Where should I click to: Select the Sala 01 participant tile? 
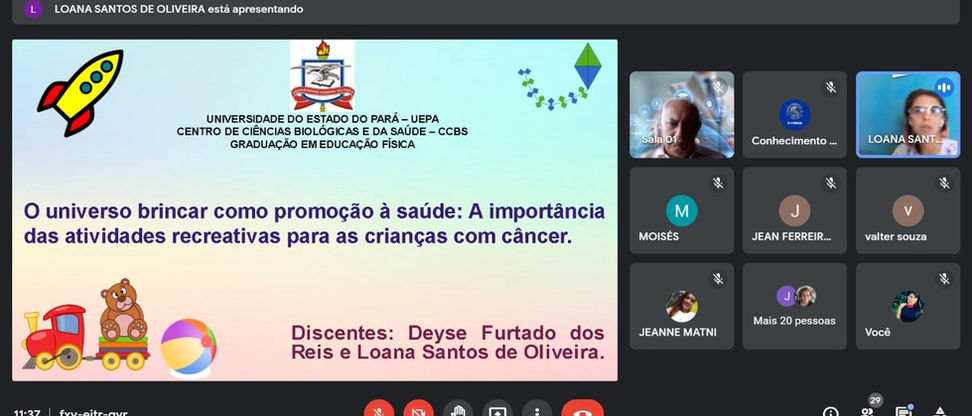click(x=681, y=114)
